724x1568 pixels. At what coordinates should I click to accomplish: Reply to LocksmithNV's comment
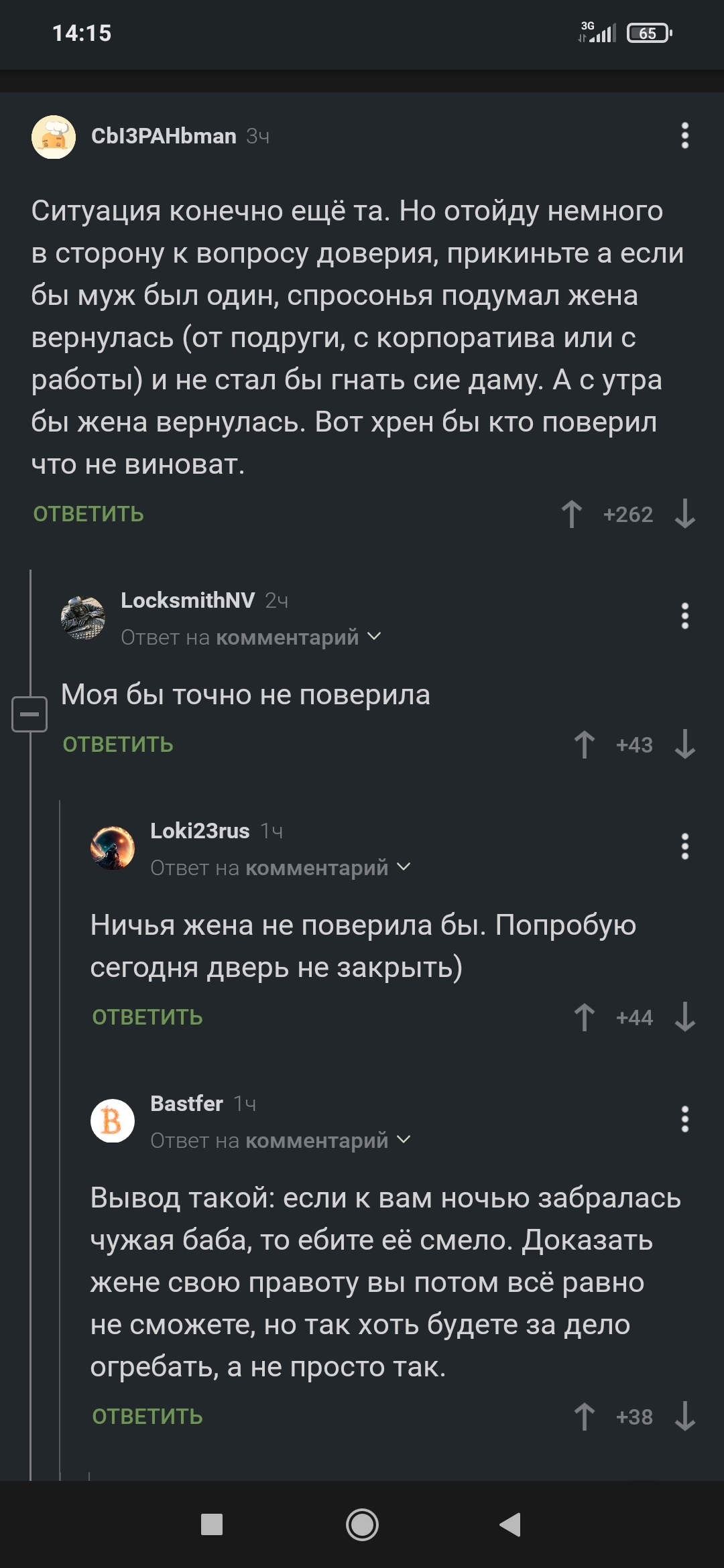pos(118,744)
